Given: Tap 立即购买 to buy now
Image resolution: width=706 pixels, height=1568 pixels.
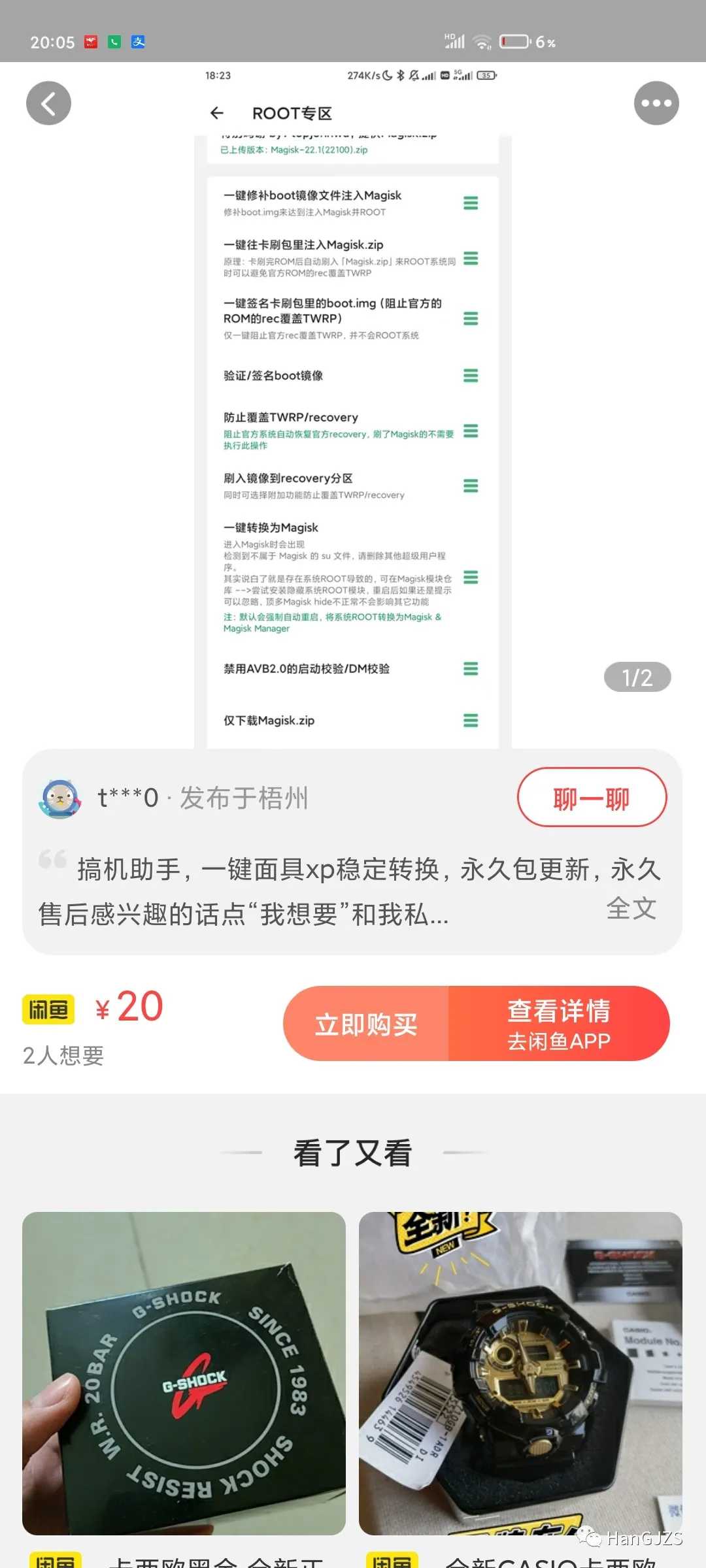Looking at the screenshot, I should tap(366, 1024).
